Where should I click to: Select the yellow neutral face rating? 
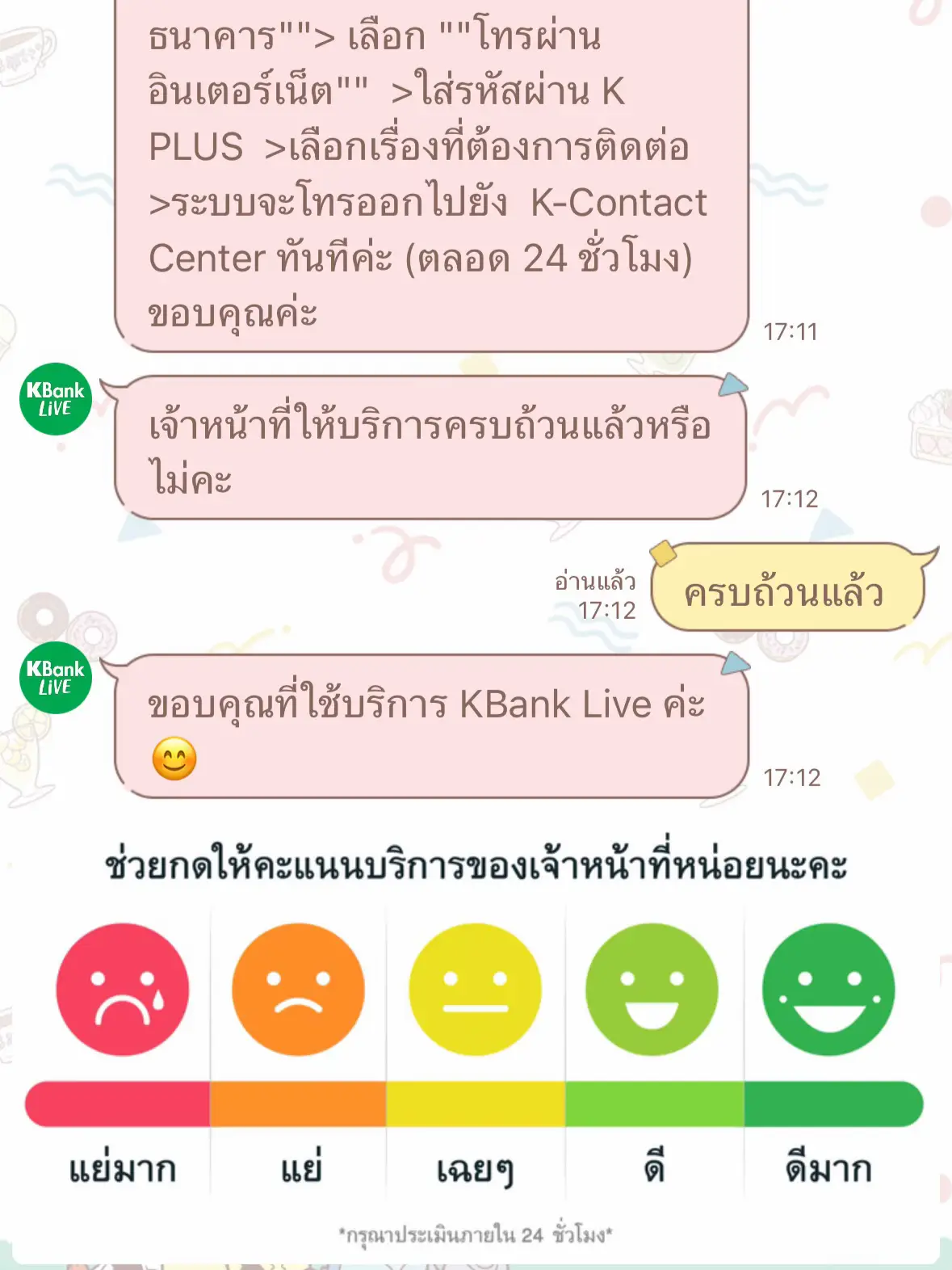pyautogui.click(x=476, y=996)
